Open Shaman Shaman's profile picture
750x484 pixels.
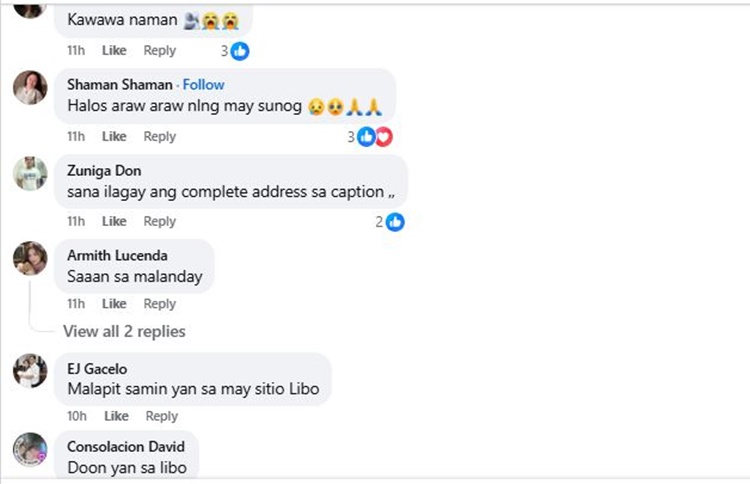pyautogui.click(x=30, y=88)
